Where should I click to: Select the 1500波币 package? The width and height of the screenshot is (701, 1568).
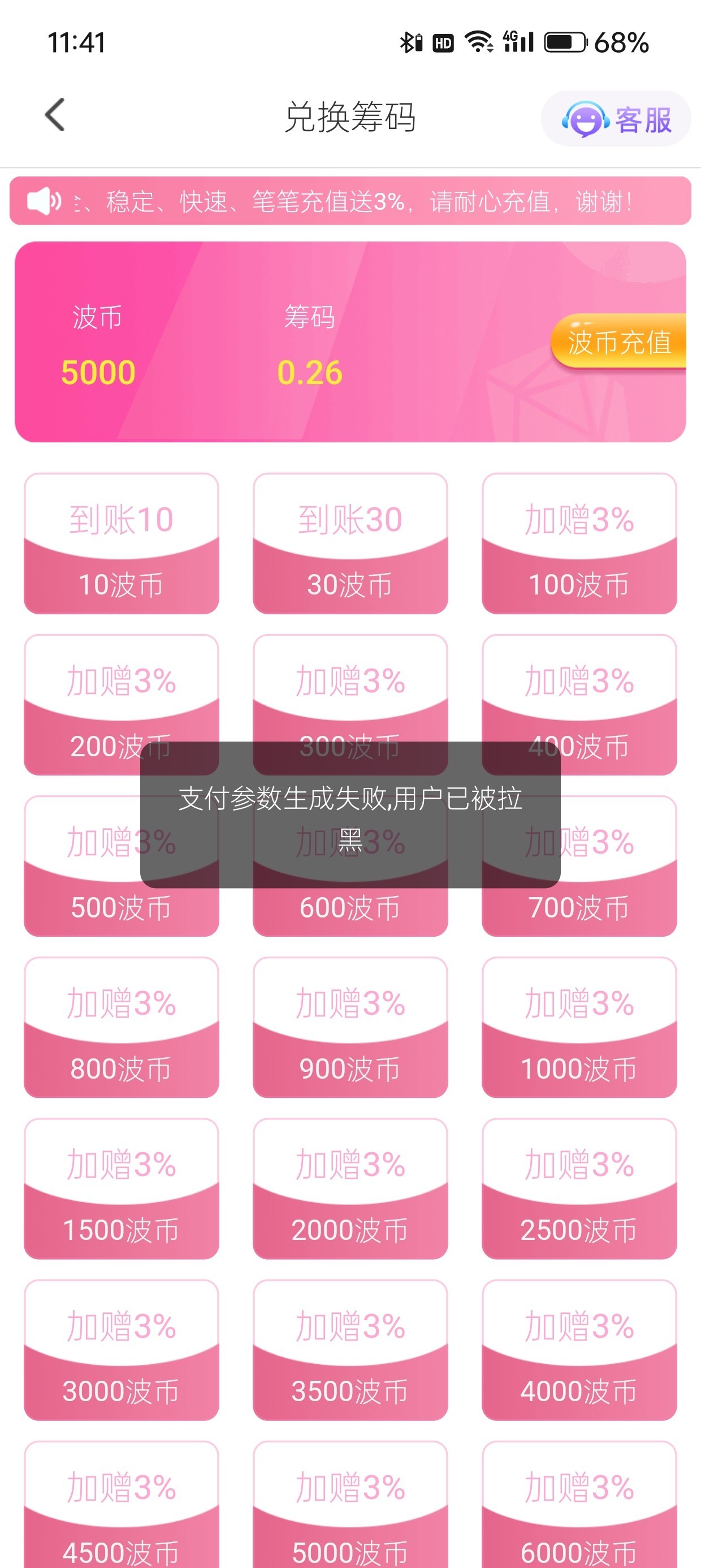coord(121,1189)
